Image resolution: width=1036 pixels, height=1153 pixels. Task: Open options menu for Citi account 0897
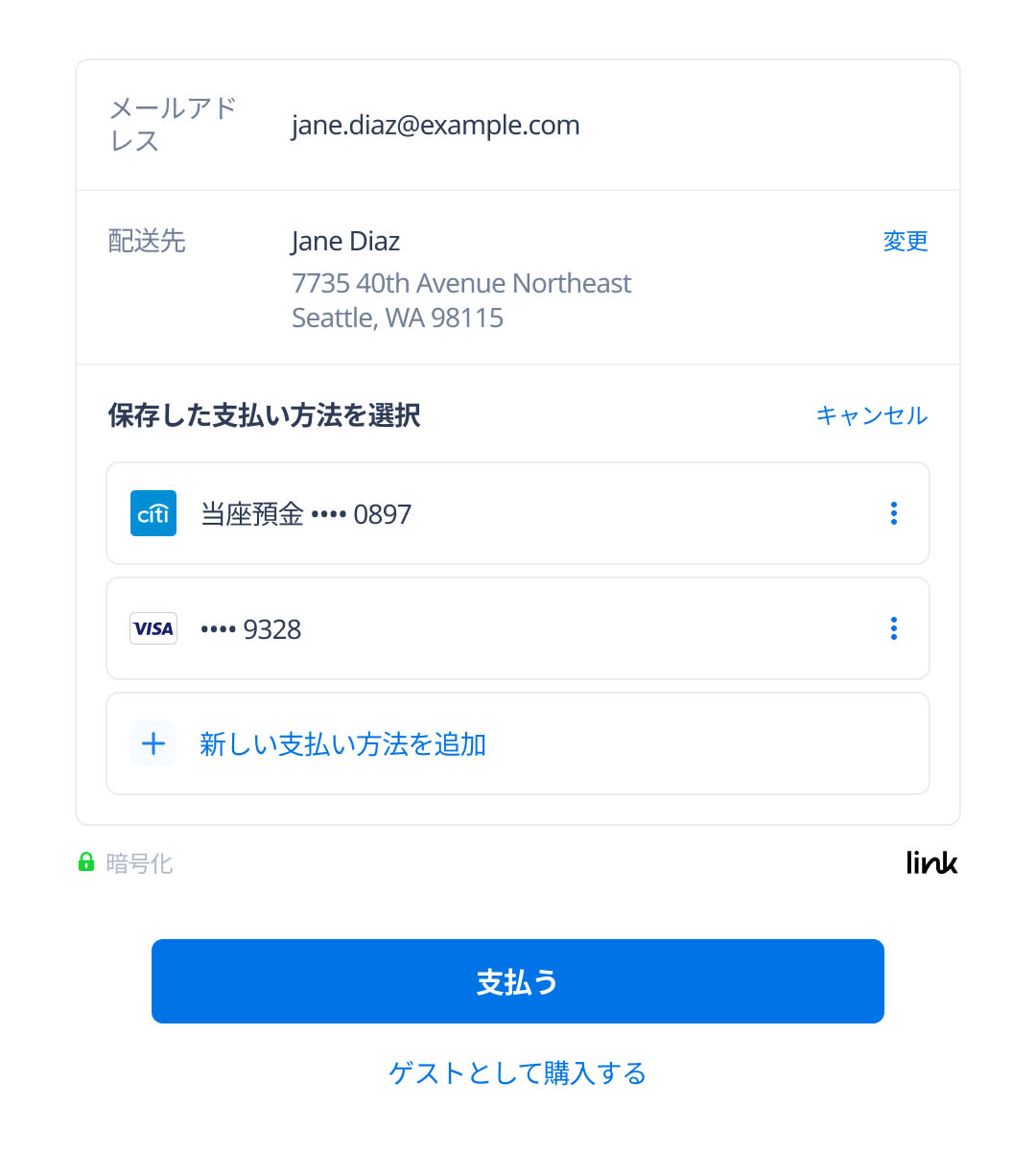coord(893,513)
